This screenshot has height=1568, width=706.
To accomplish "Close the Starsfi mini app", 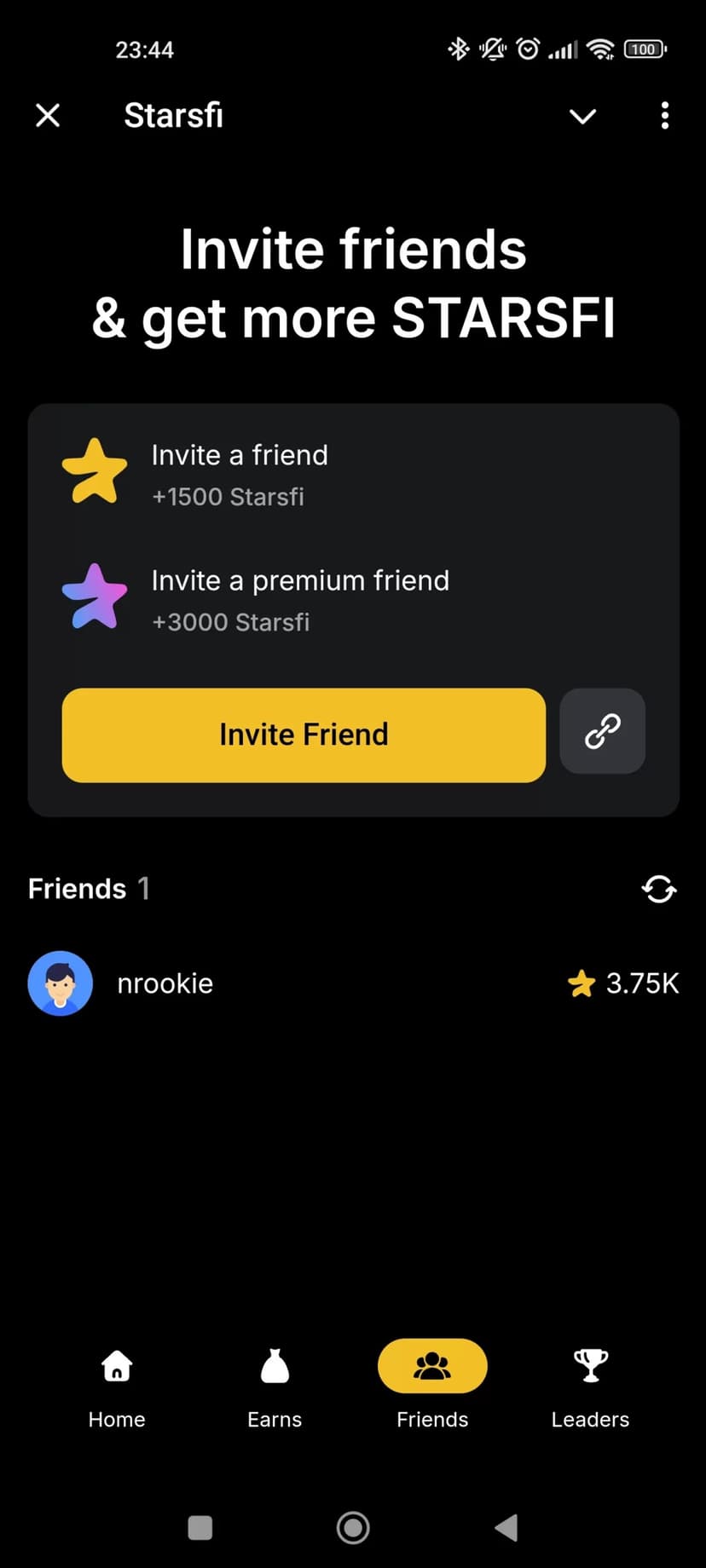I will pos(48,115).
